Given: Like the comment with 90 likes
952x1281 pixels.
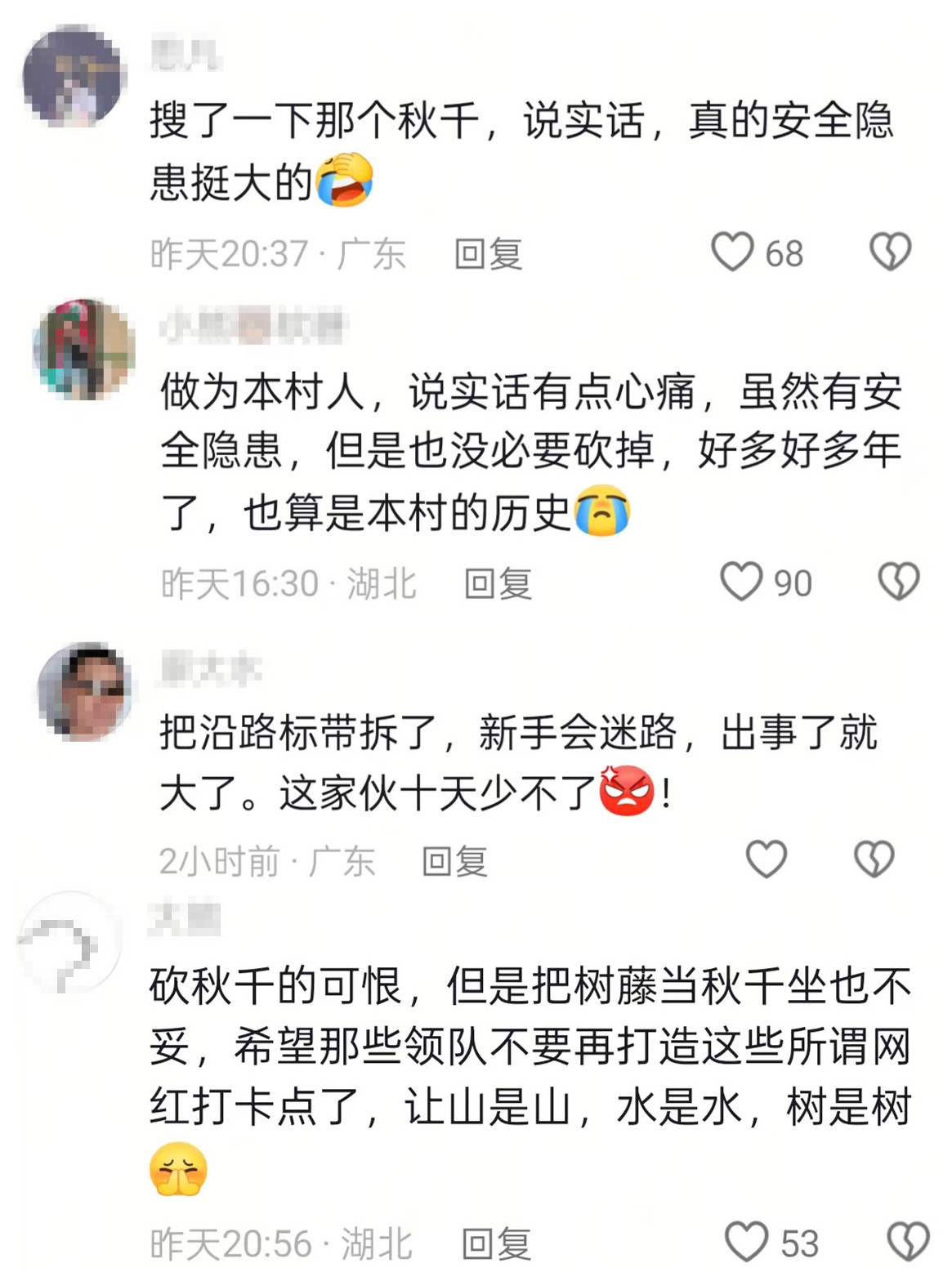Looking at the screenshot, I should click(x=741, y=582).
